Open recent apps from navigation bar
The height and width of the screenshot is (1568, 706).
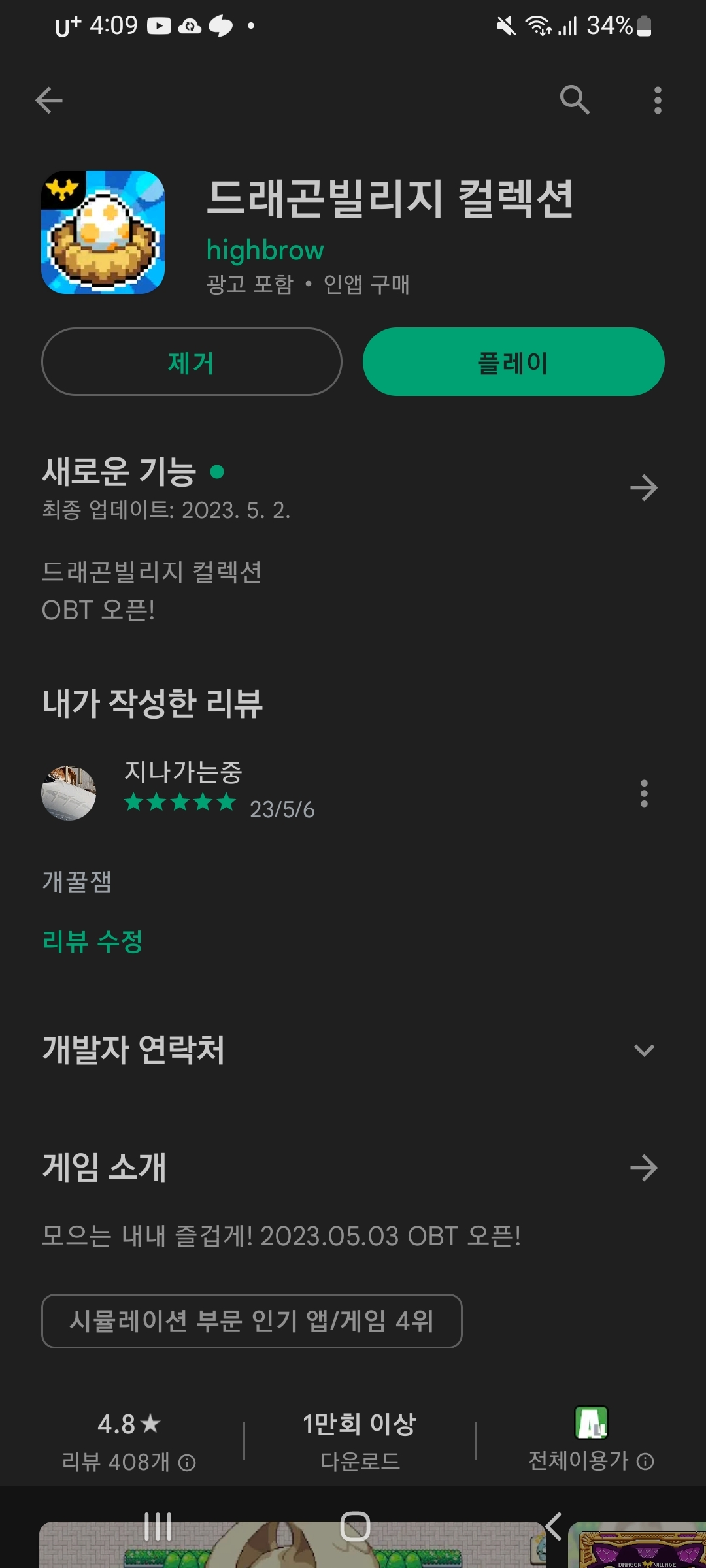[x=158, y=1526]
